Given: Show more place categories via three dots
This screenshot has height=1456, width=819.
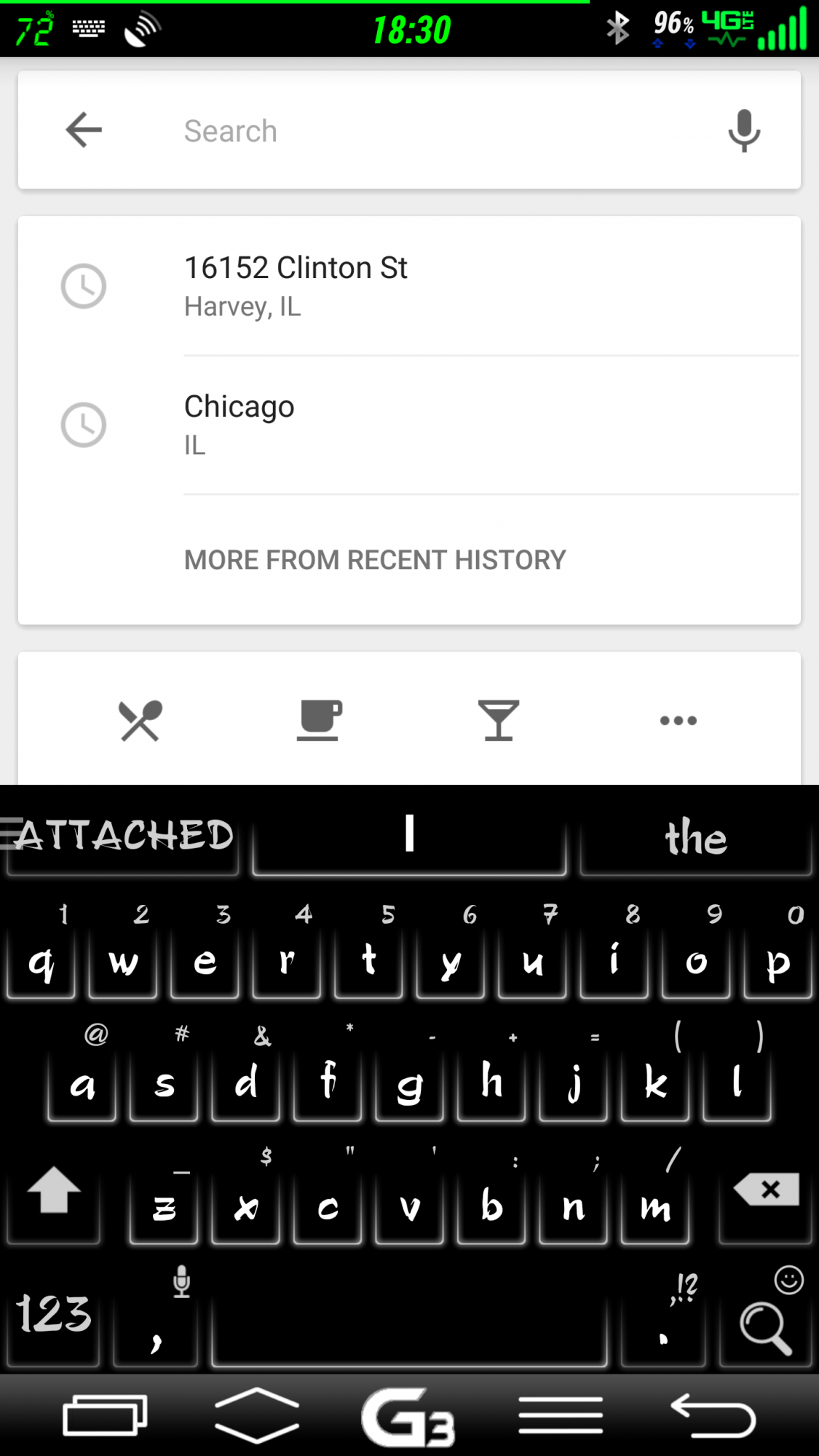Looking at the screenshot, I should (x=678, y=721).
